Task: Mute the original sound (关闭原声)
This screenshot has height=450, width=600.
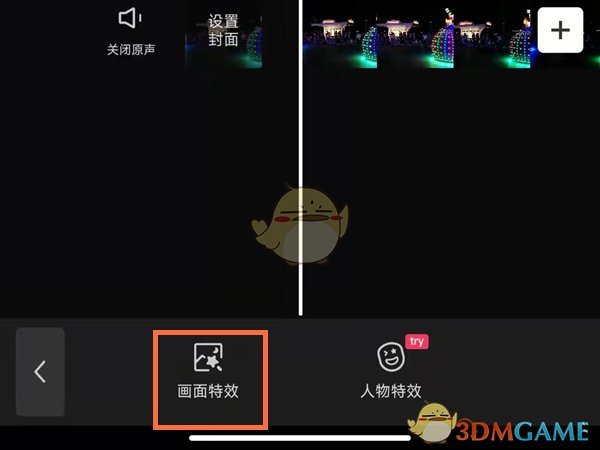Action: pyautogui.click(x=131, y=30)
